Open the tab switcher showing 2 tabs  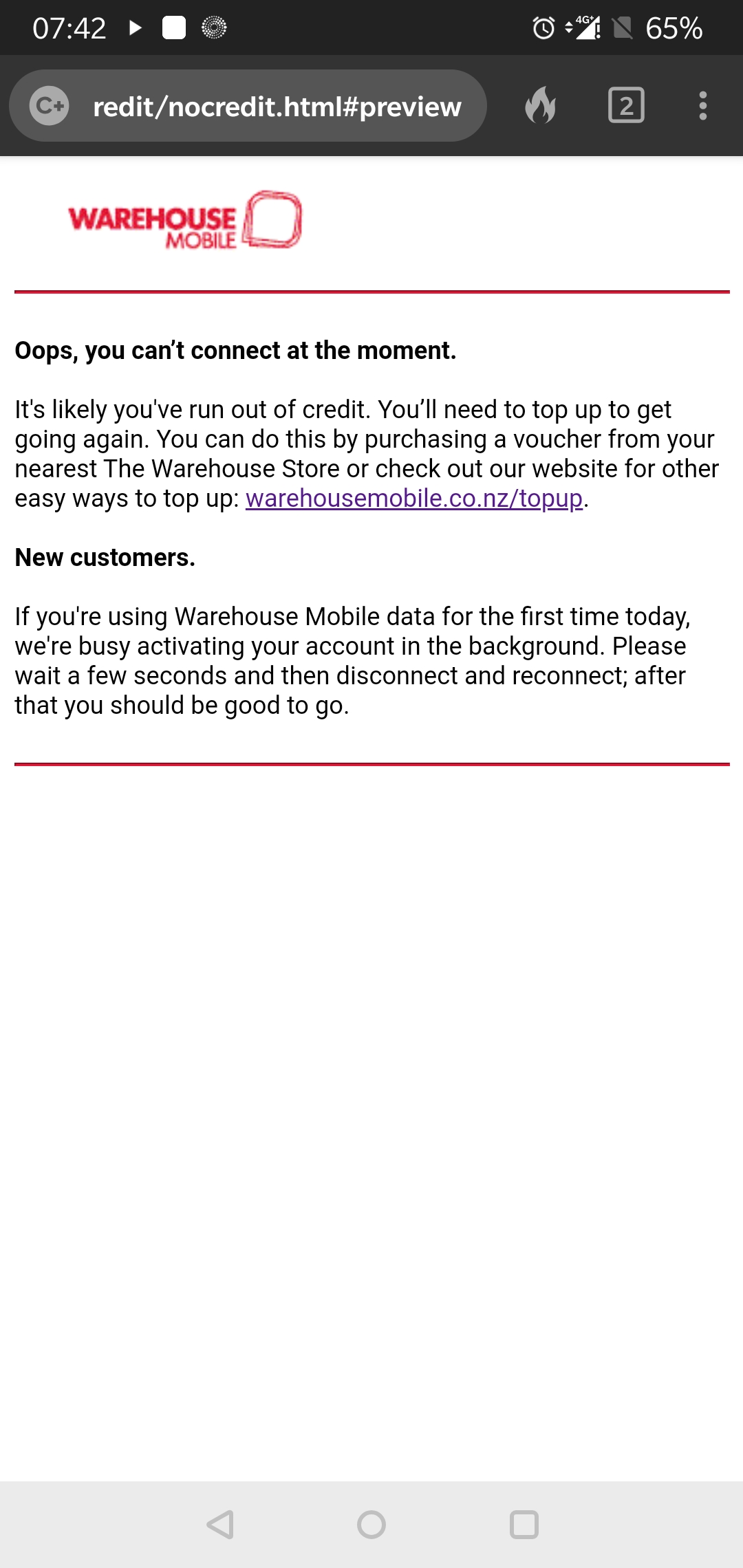[626, 105]
